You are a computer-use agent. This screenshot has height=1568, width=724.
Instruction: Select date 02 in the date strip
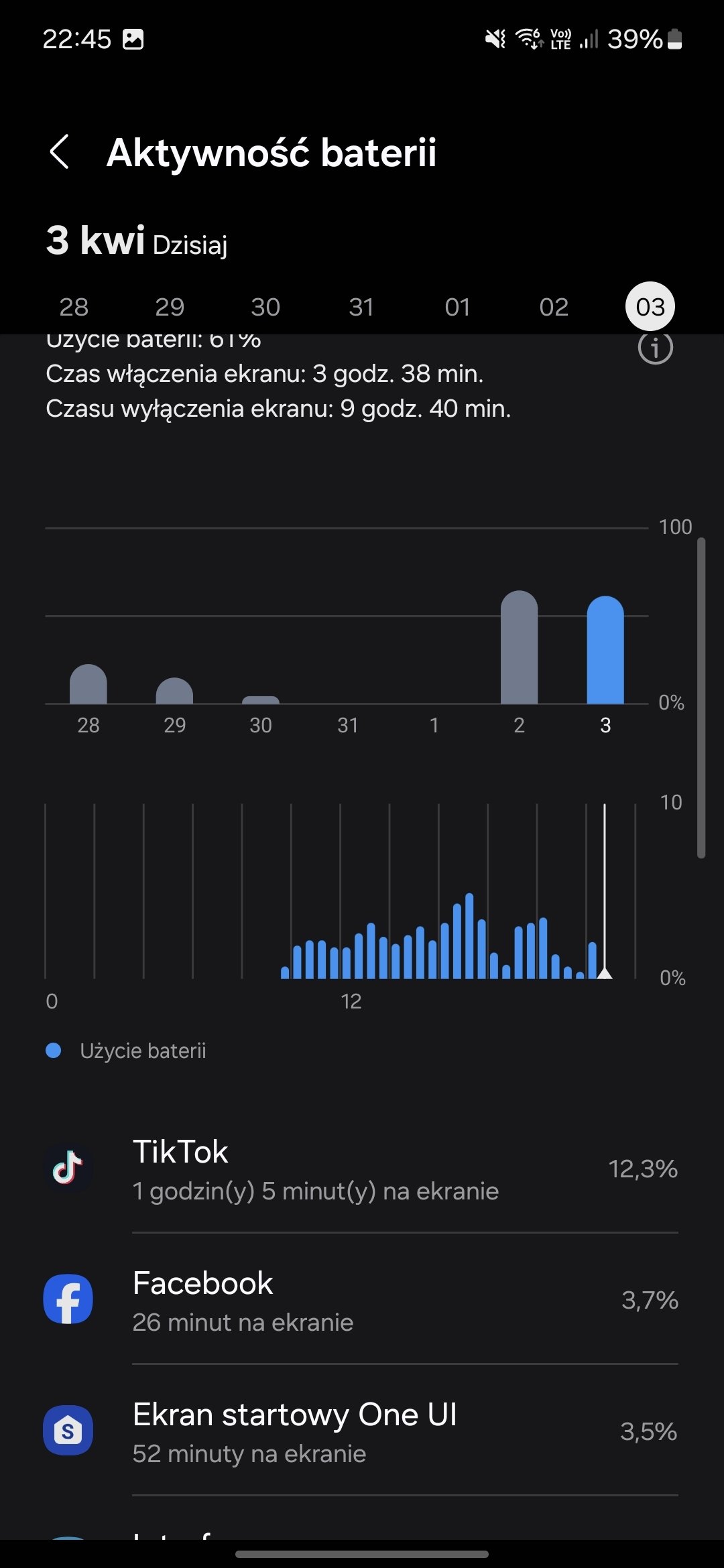[x=554, y=307]
